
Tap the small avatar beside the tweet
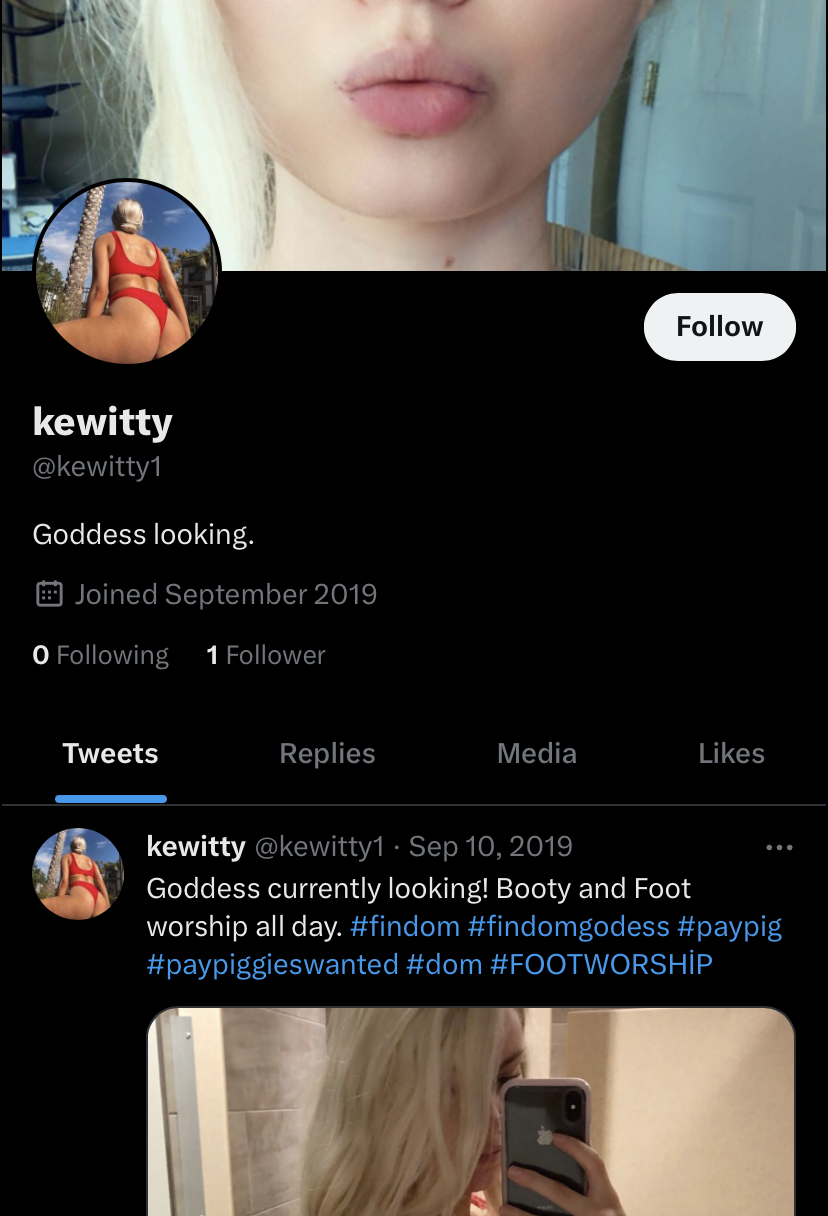(78, 873)
